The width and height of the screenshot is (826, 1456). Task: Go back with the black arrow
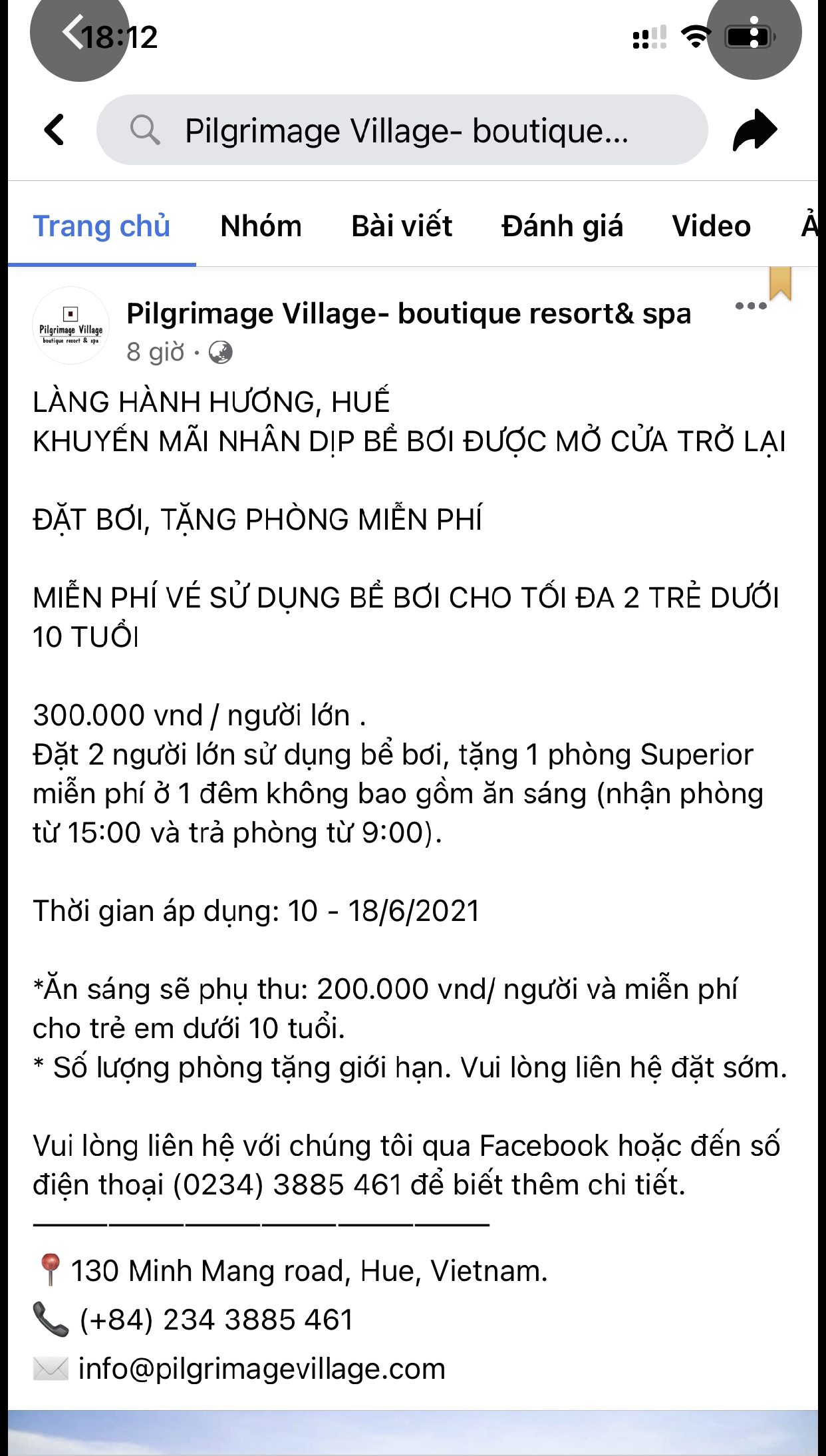coord(55,130)
